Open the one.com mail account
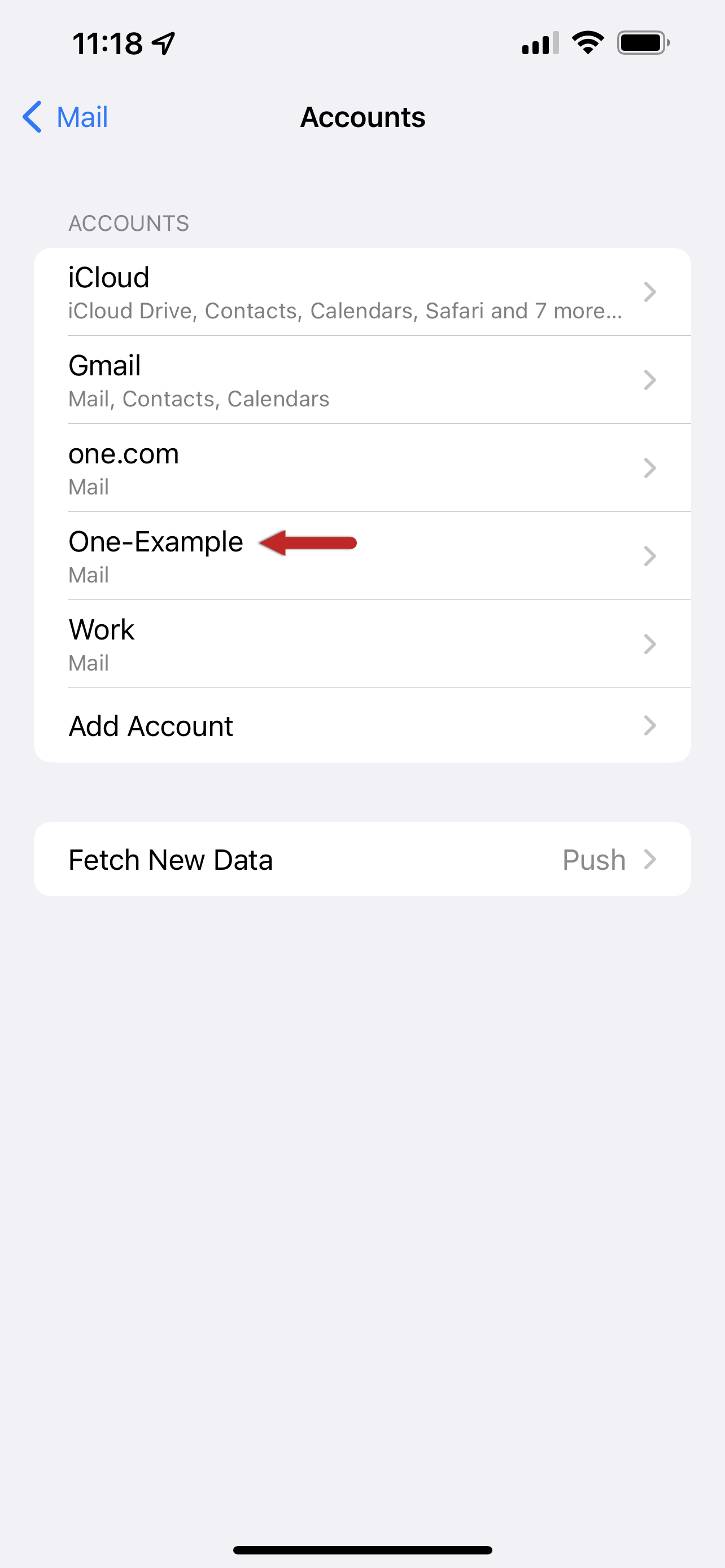This screenshot has height=1568, width=725. click(x=361, y=468)
